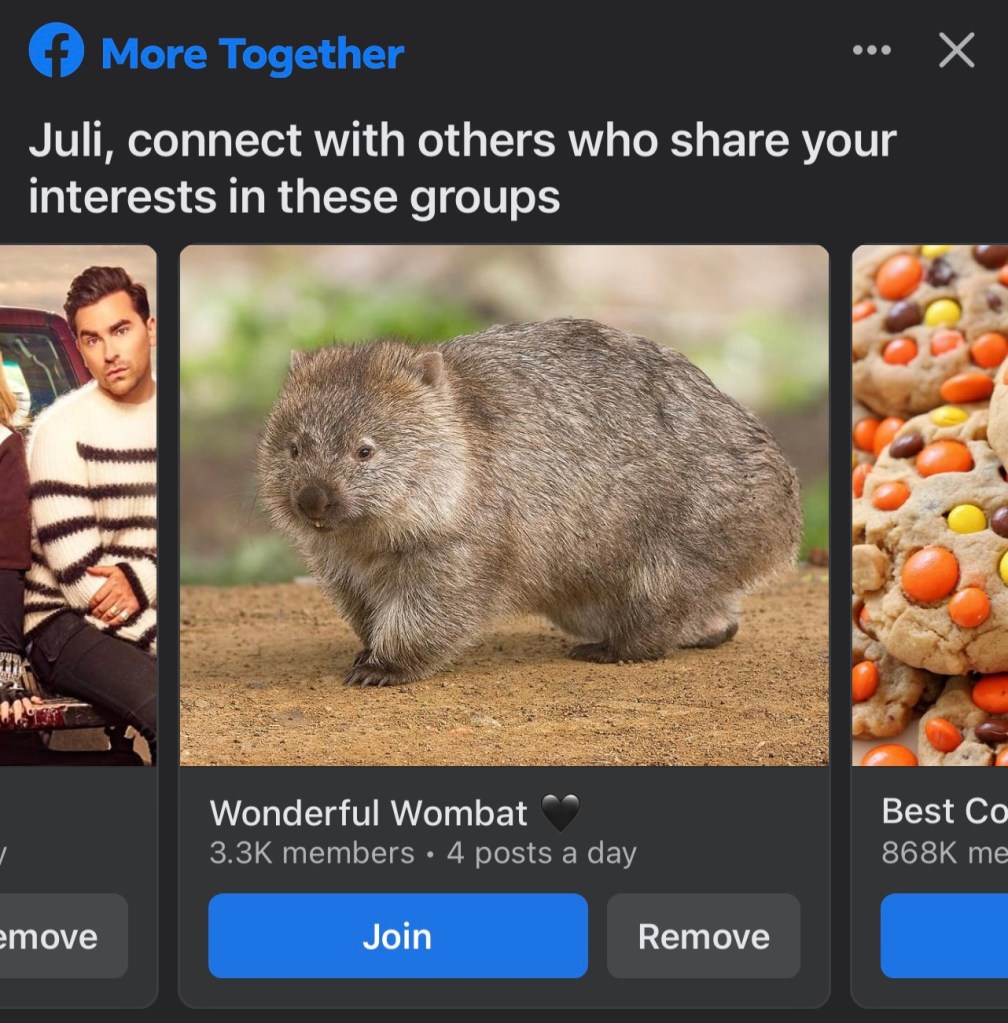Join the cookies group with 868K members

[x=945, y=936]
